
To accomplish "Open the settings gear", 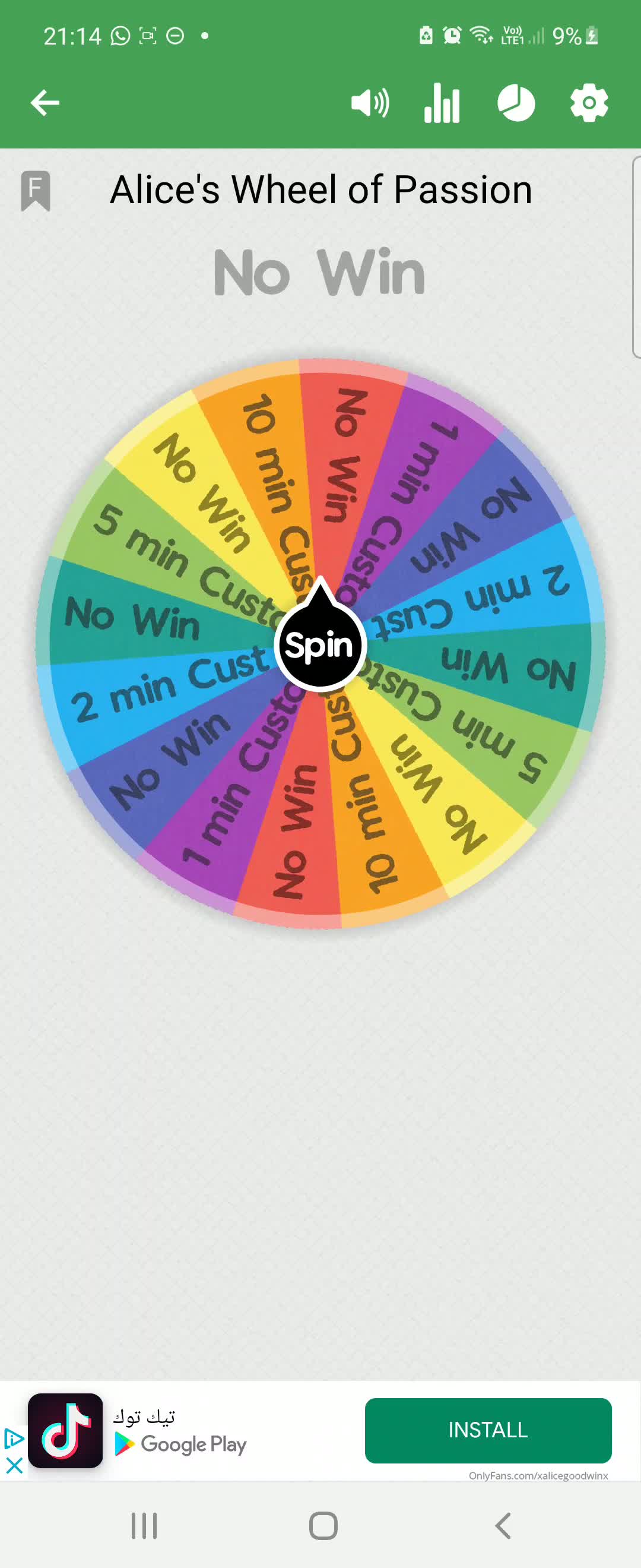I will 589,103.
